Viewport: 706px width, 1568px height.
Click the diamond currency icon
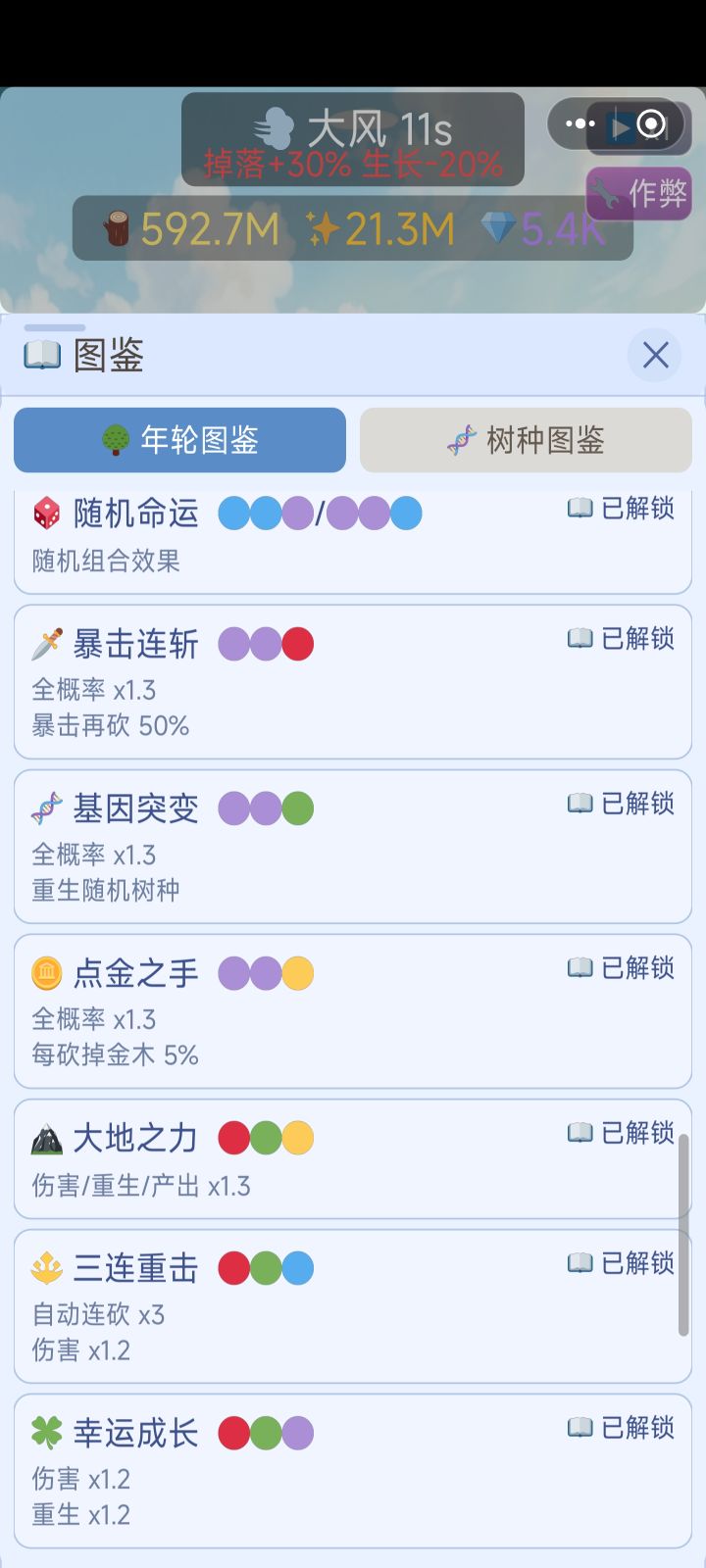click(496, 229)
